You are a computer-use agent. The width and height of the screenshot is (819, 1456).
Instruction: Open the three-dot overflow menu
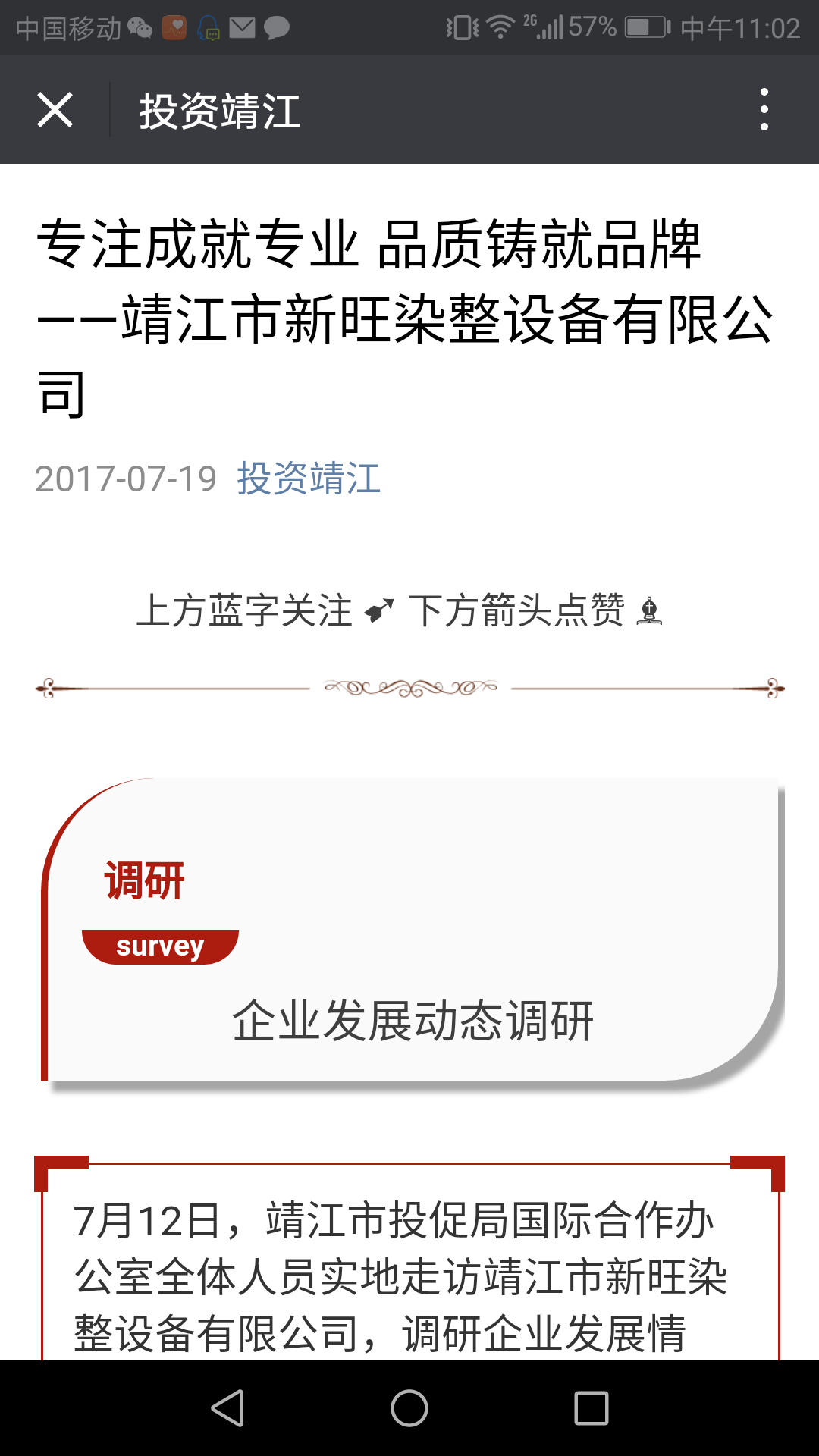(764, 110)
